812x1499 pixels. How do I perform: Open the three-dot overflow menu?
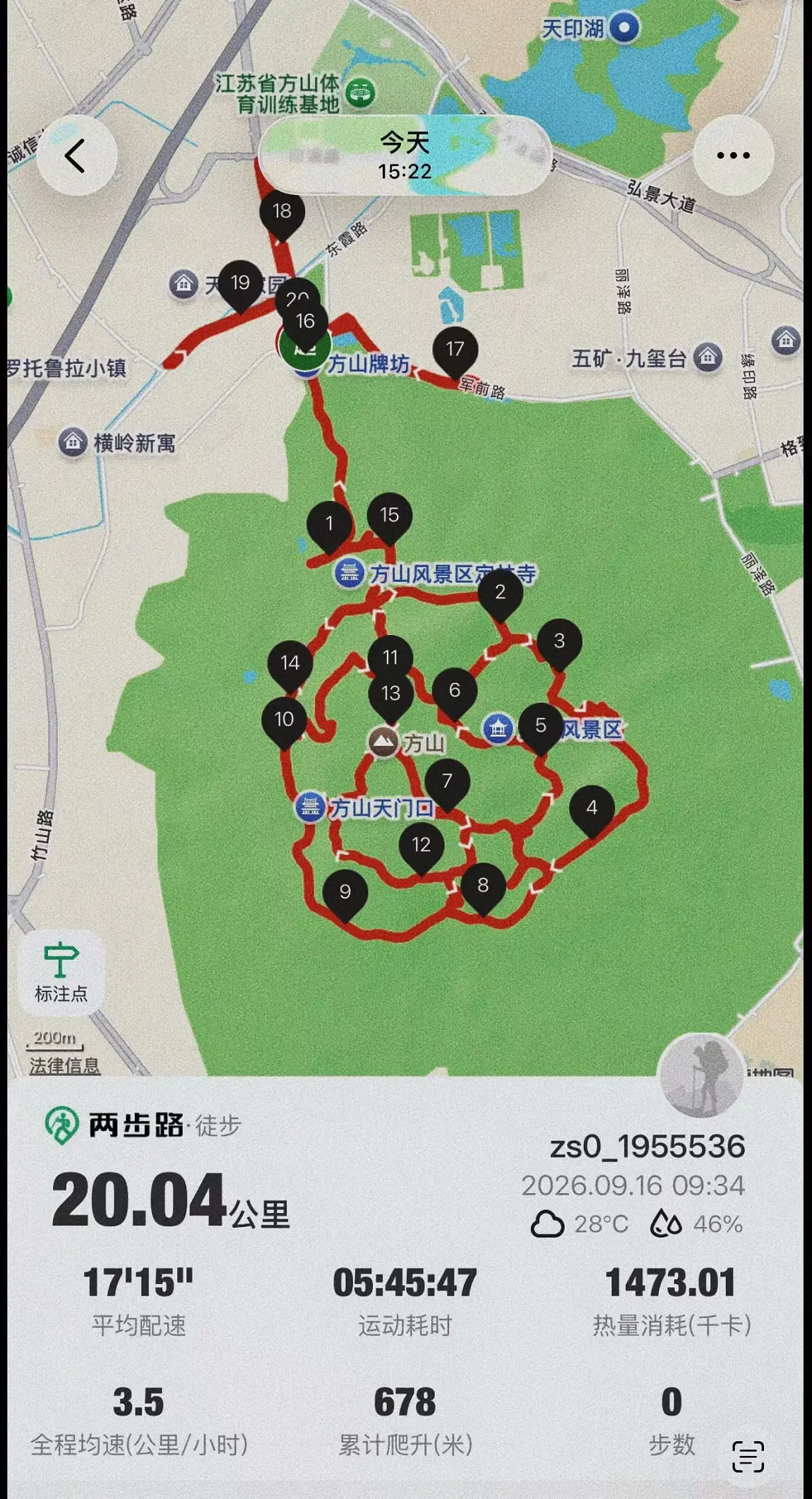734,155
